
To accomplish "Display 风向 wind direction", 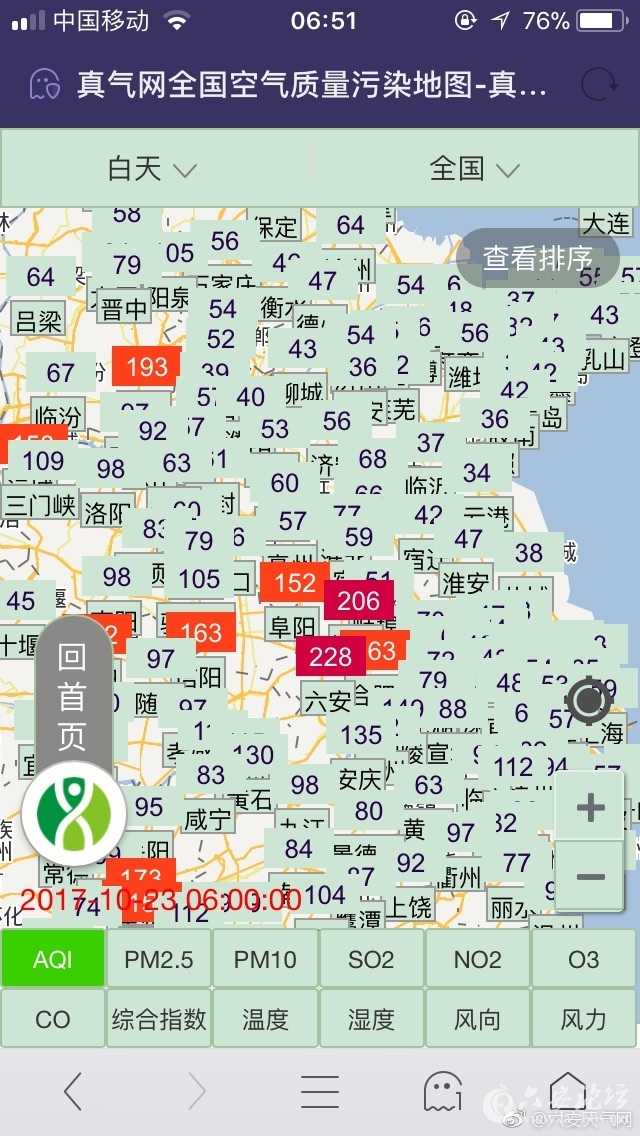I will click(477, 1019).
